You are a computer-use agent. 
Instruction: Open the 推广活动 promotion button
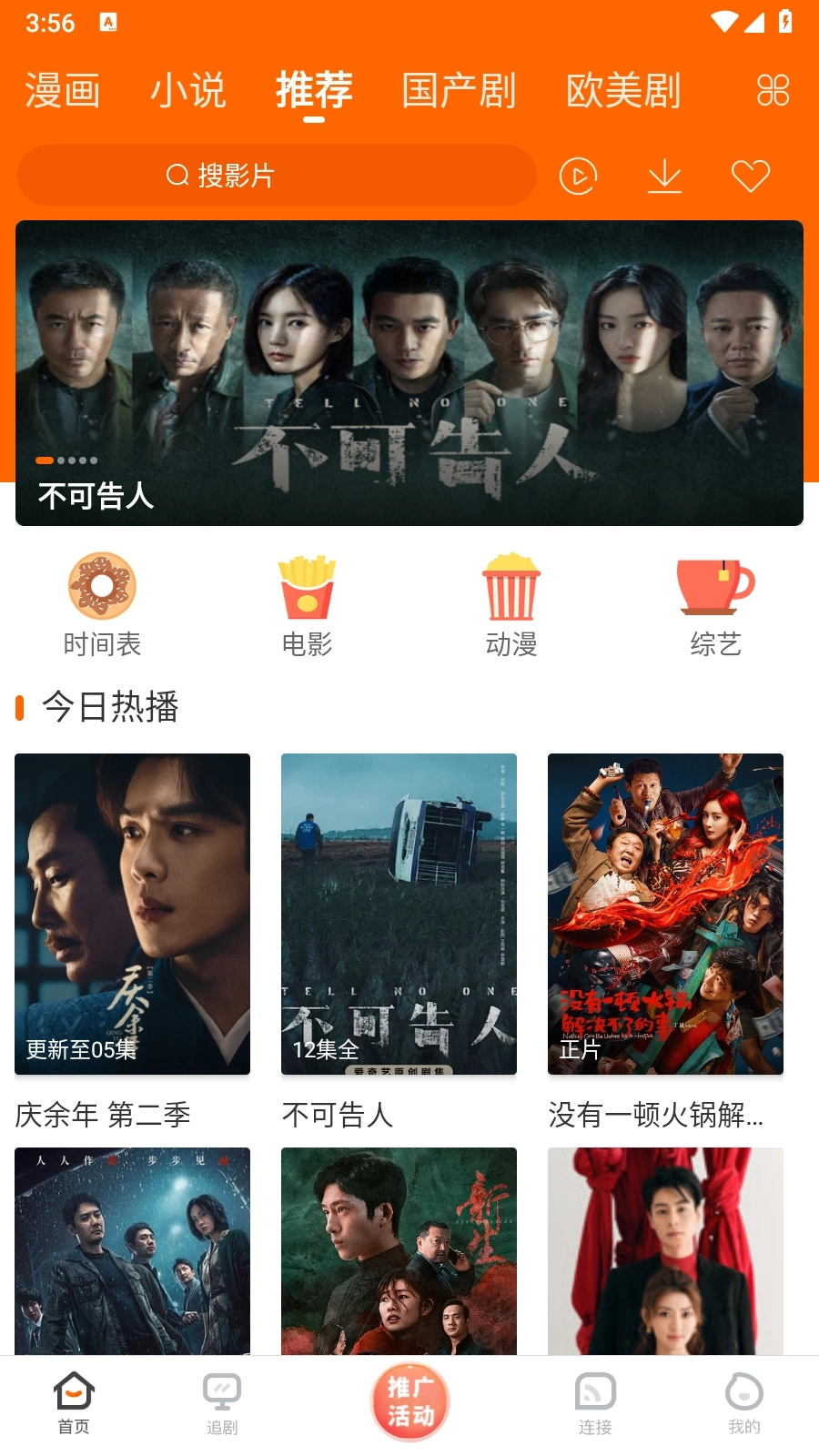tap(409, 1401)
